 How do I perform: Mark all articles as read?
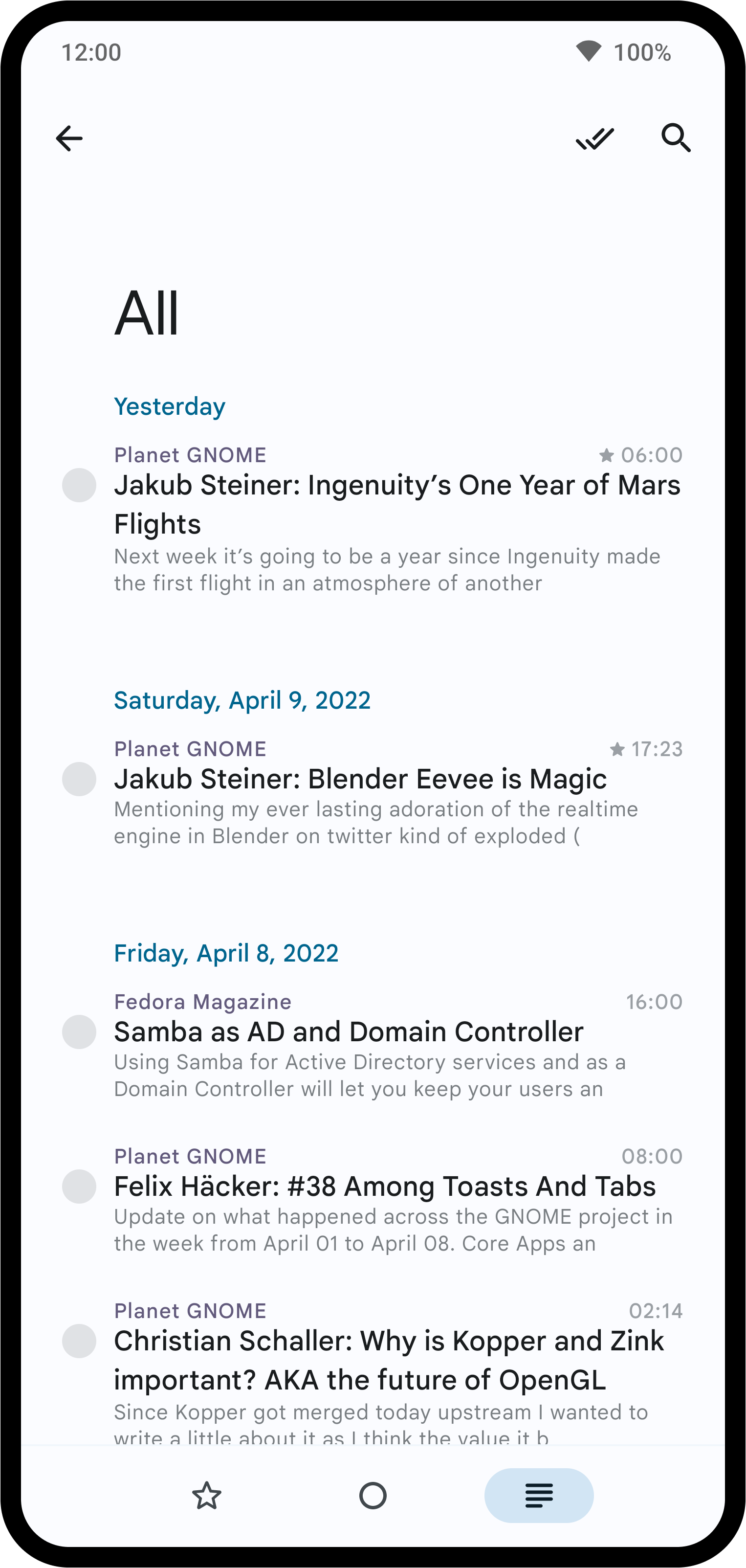pos(594,138)
